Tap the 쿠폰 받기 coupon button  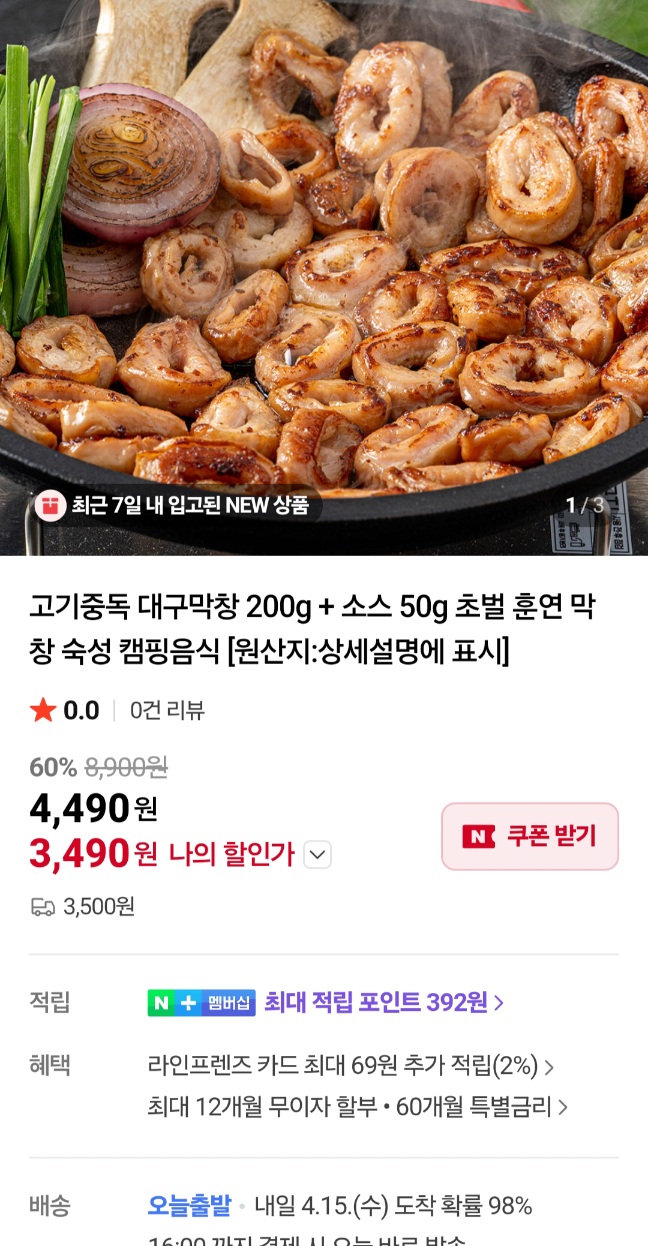click(530, 836)
